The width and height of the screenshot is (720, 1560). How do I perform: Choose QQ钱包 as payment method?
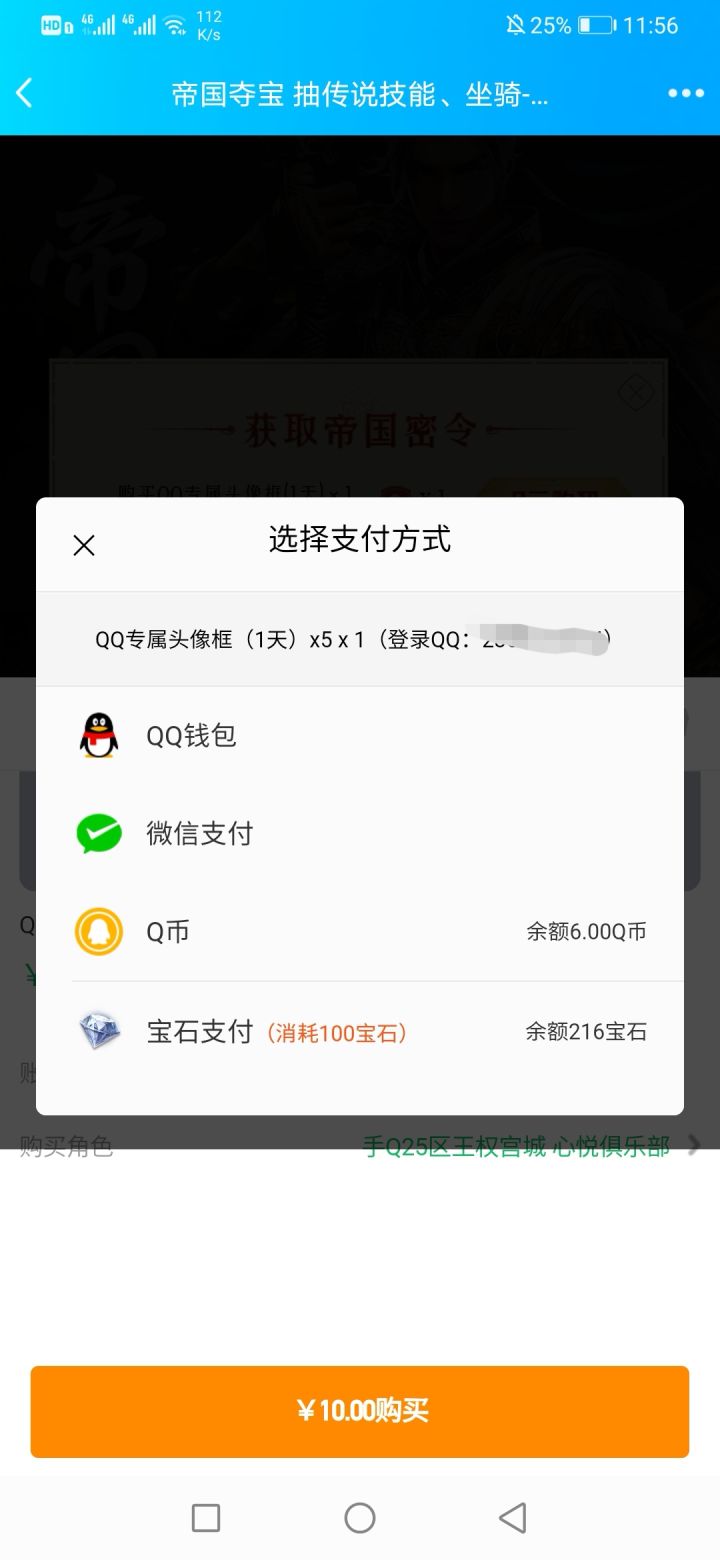point(360,736)
